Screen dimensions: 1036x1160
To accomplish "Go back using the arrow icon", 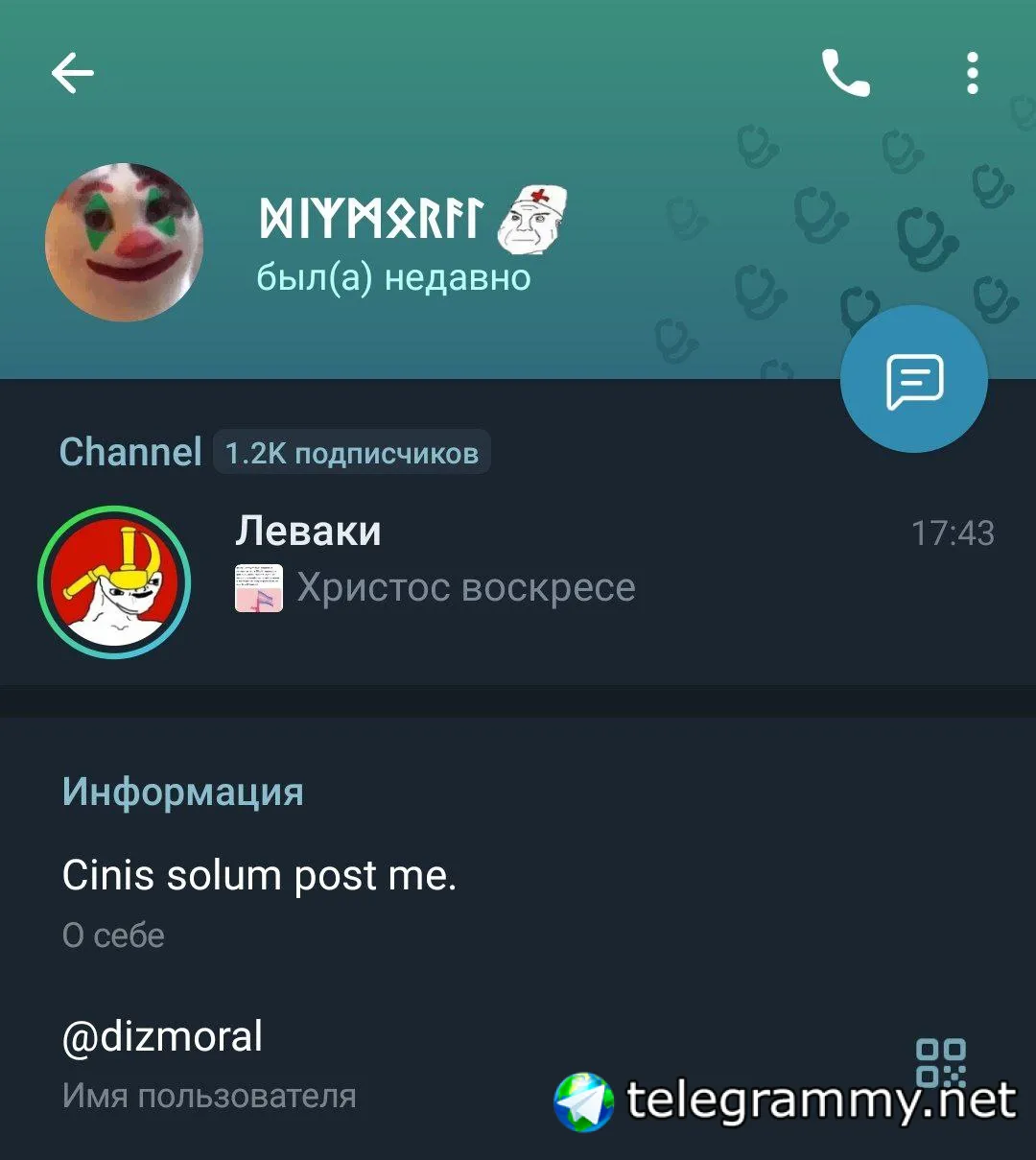I will pos(73,73).
